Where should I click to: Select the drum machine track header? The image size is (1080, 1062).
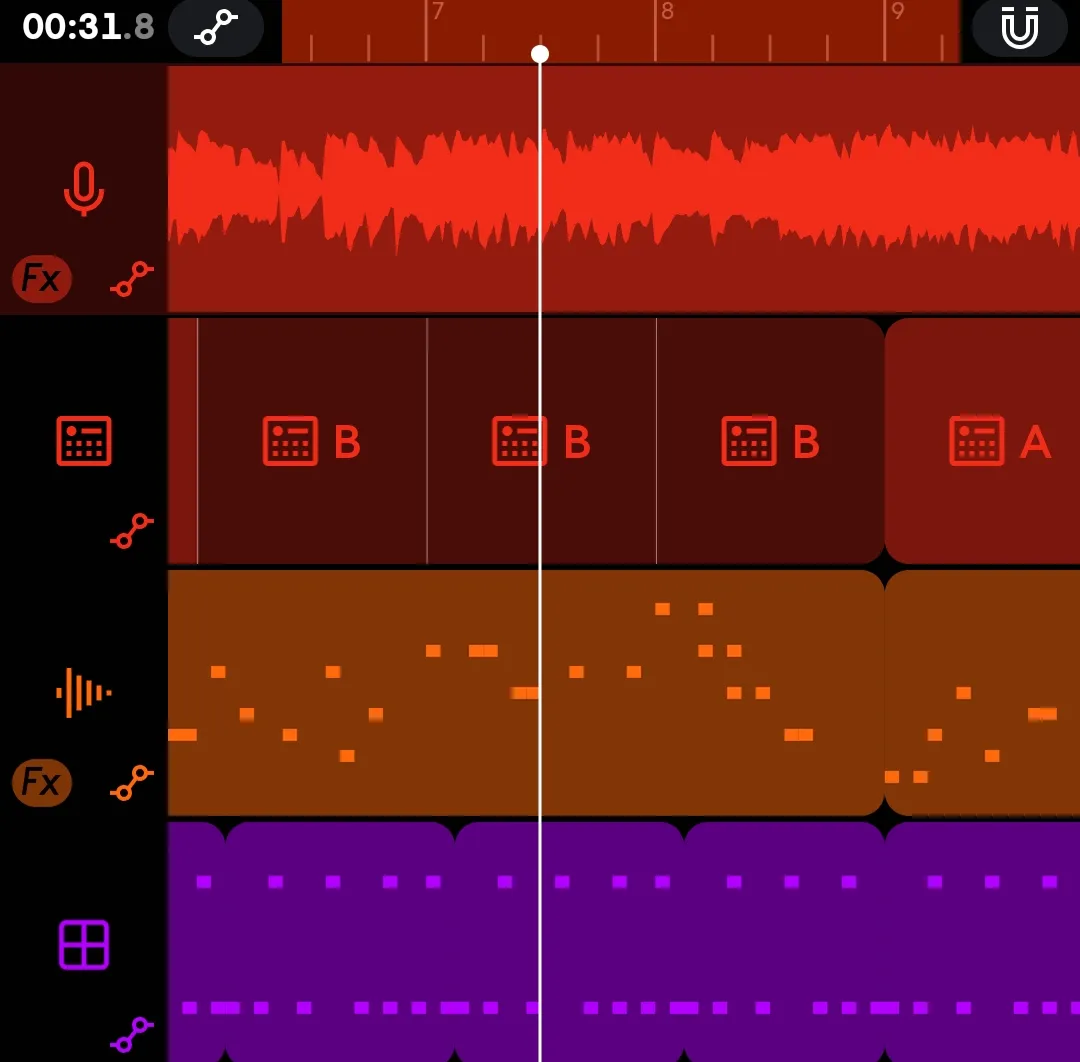(x=83, y=441)
